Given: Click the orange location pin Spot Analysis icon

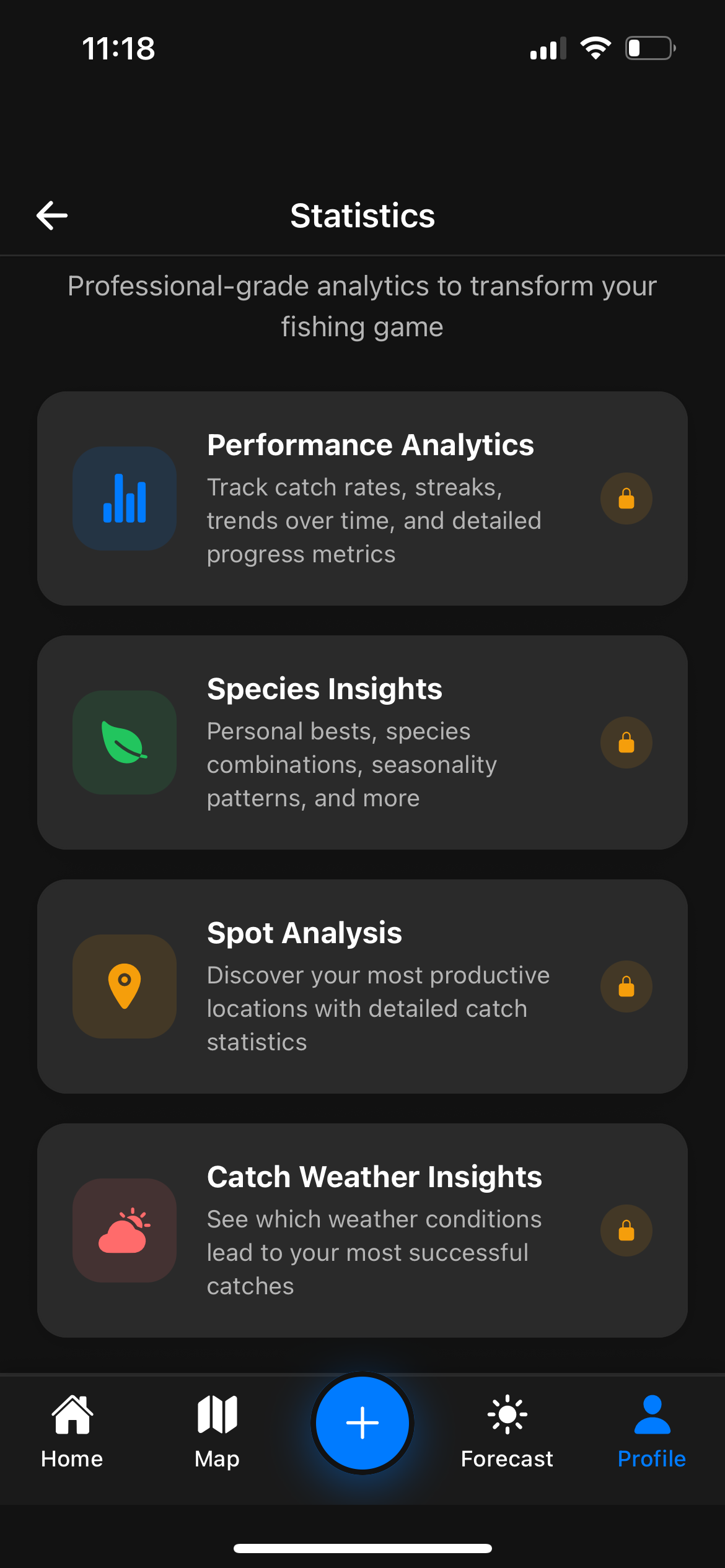Looking at the screenshot, I should 124,987.
